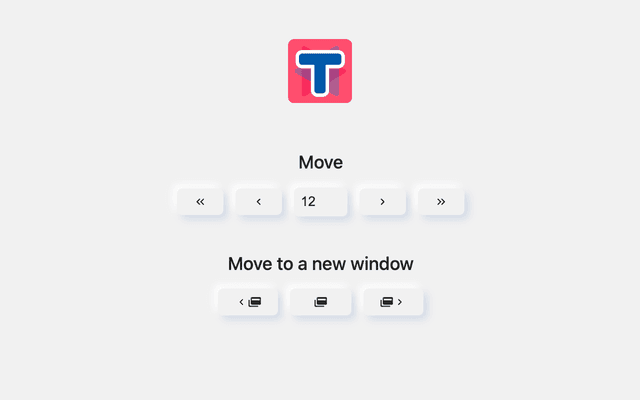Move tabs to the right into new window
This screenshot has width=640, height=400.
(391, 301)
